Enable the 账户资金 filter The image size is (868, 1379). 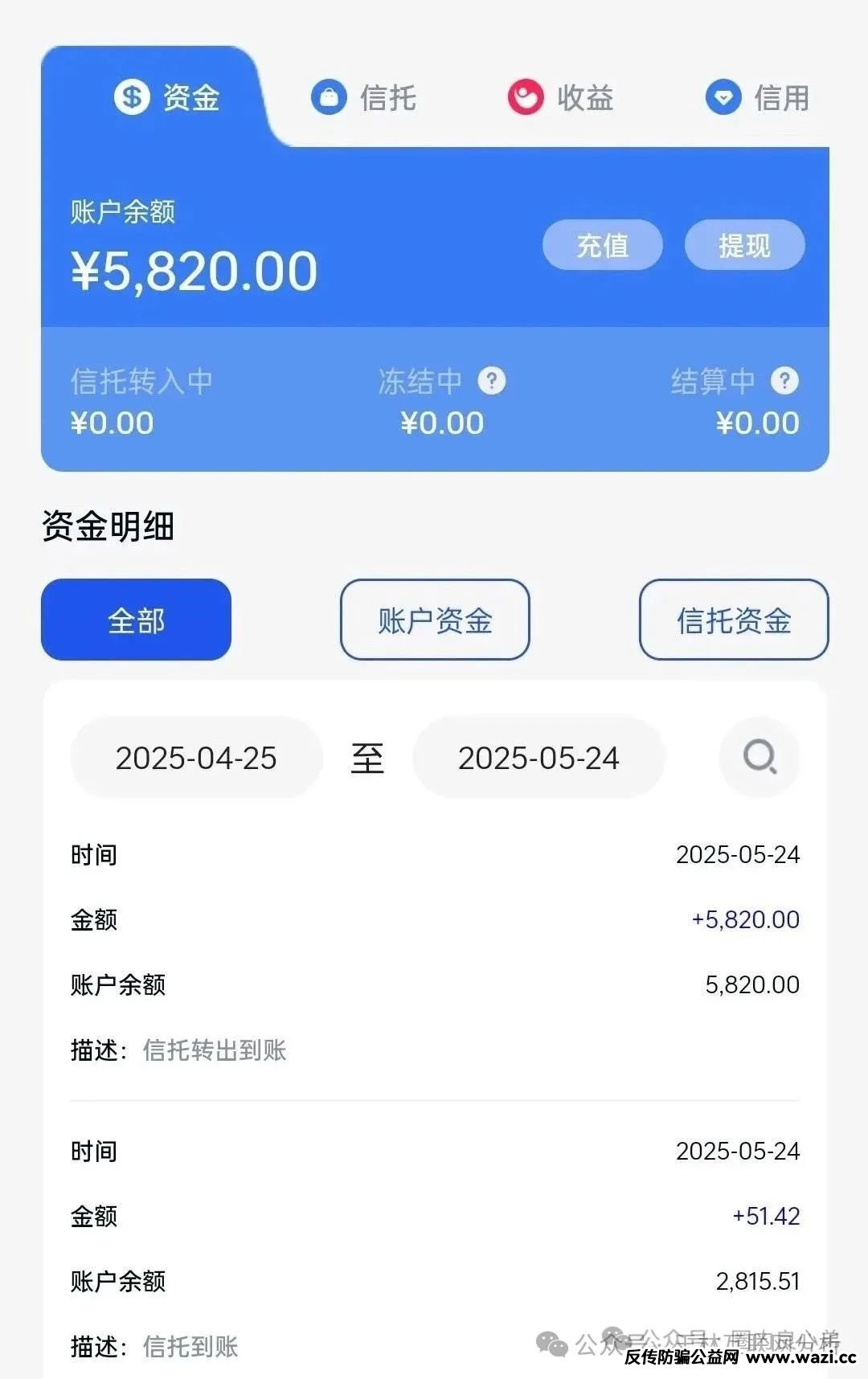point(434,620)
